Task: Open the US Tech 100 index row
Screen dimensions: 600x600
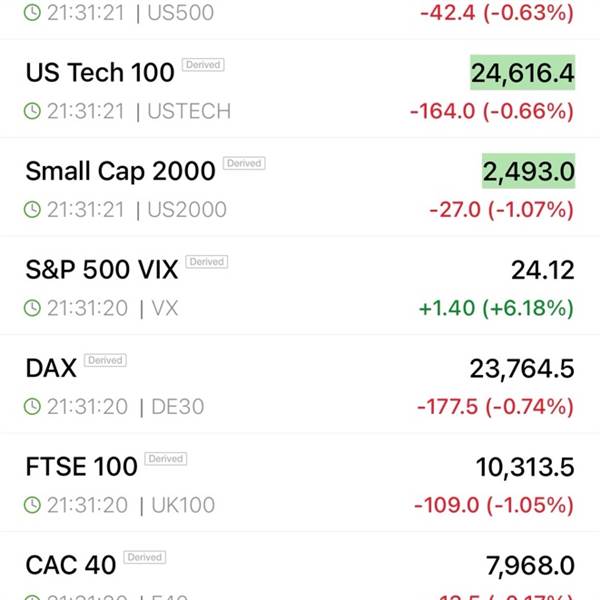Action: [300, 88]
